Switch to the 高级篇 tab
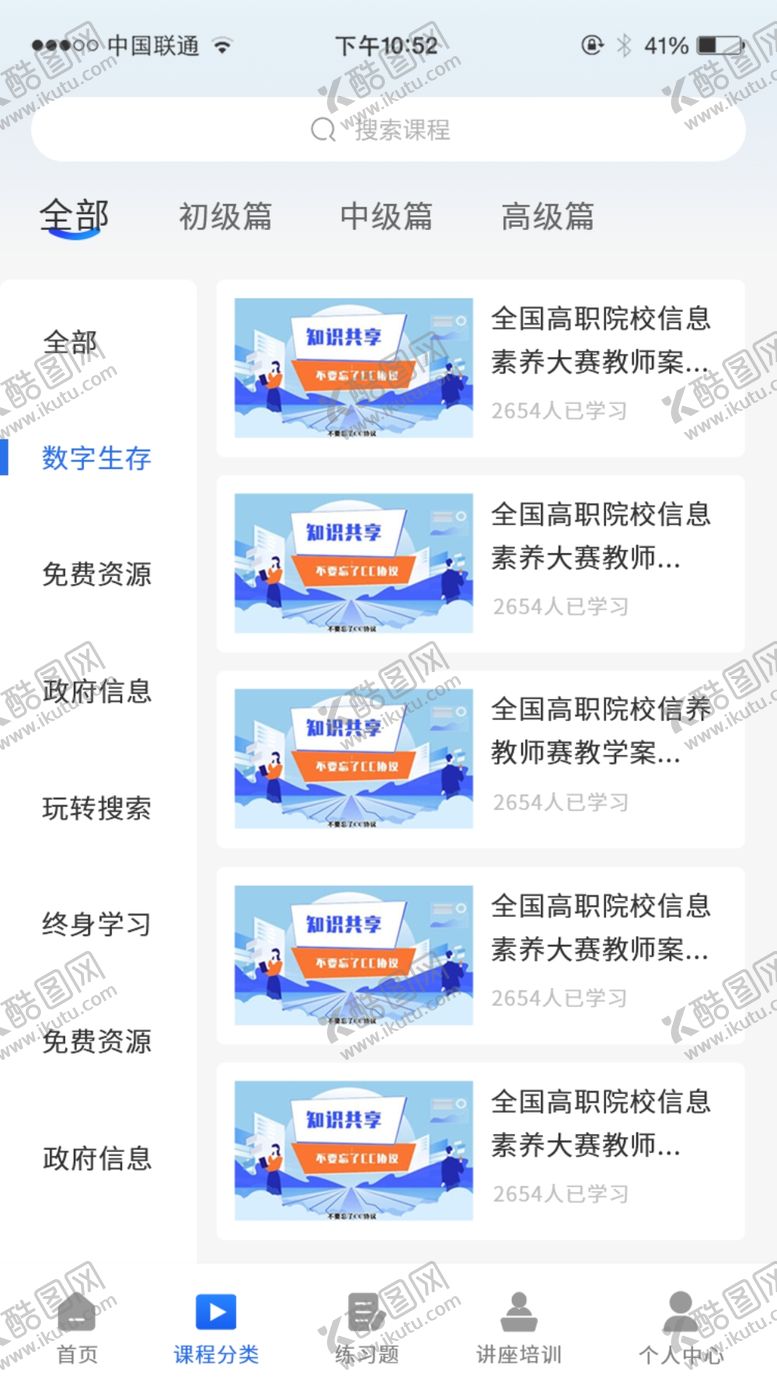 547,216
